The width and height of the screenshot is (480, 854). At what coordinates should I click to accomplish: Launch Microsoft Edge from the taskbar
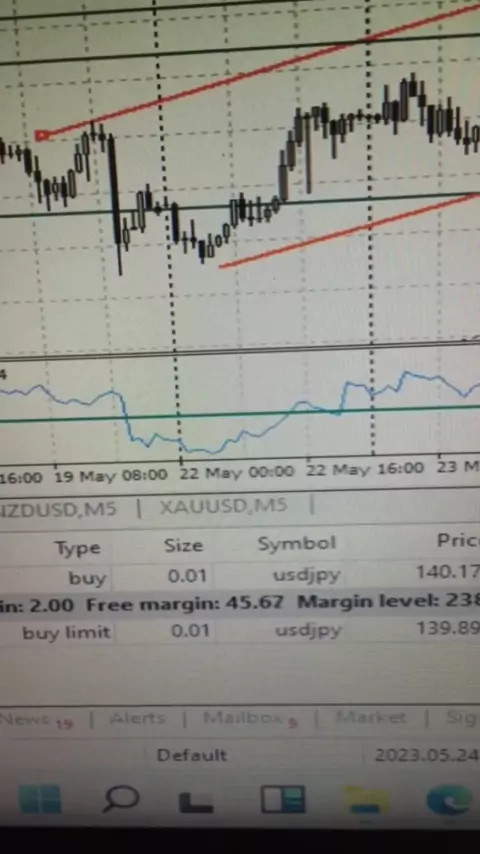[449, 801]
